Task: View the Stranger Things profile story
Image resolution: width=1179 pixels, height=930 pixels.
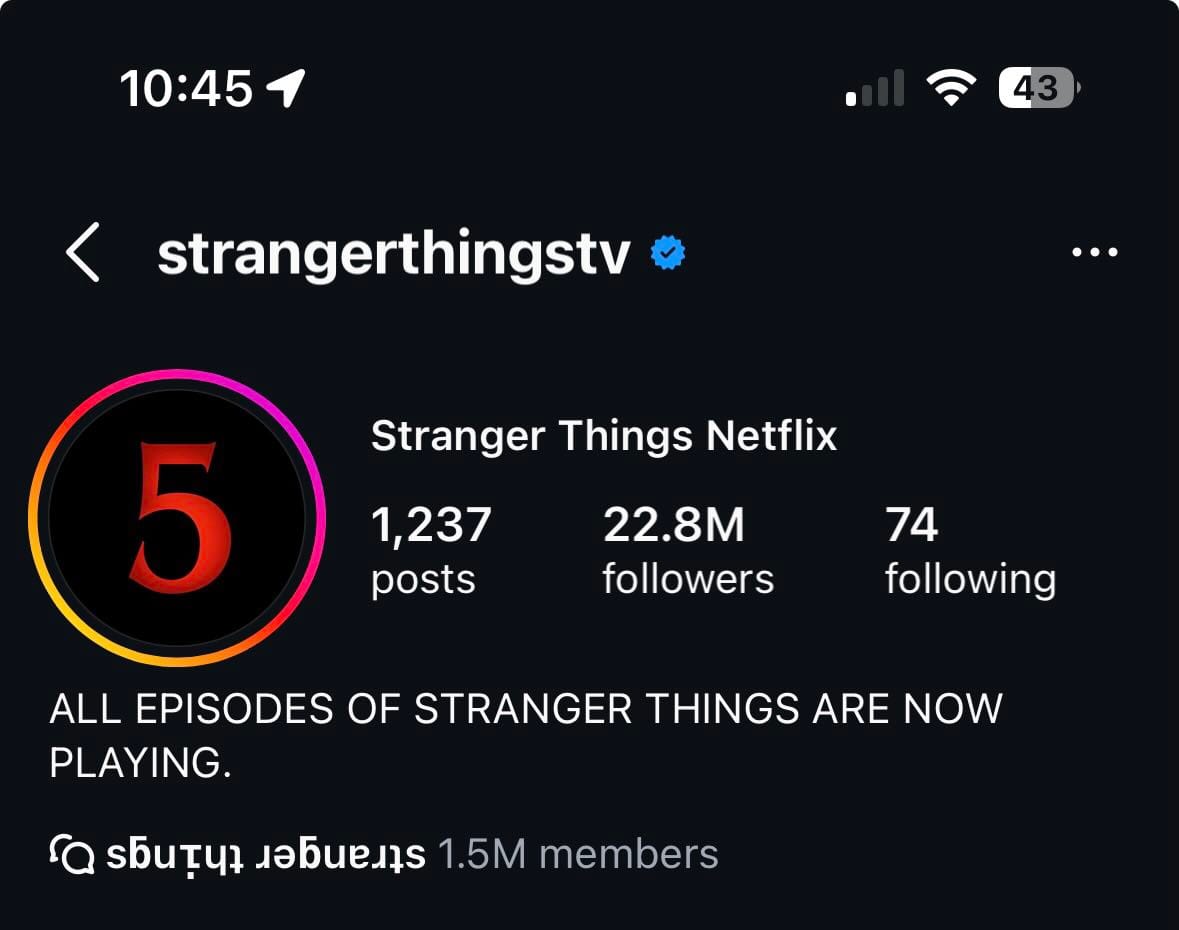Action: click(x=178, y=518)
